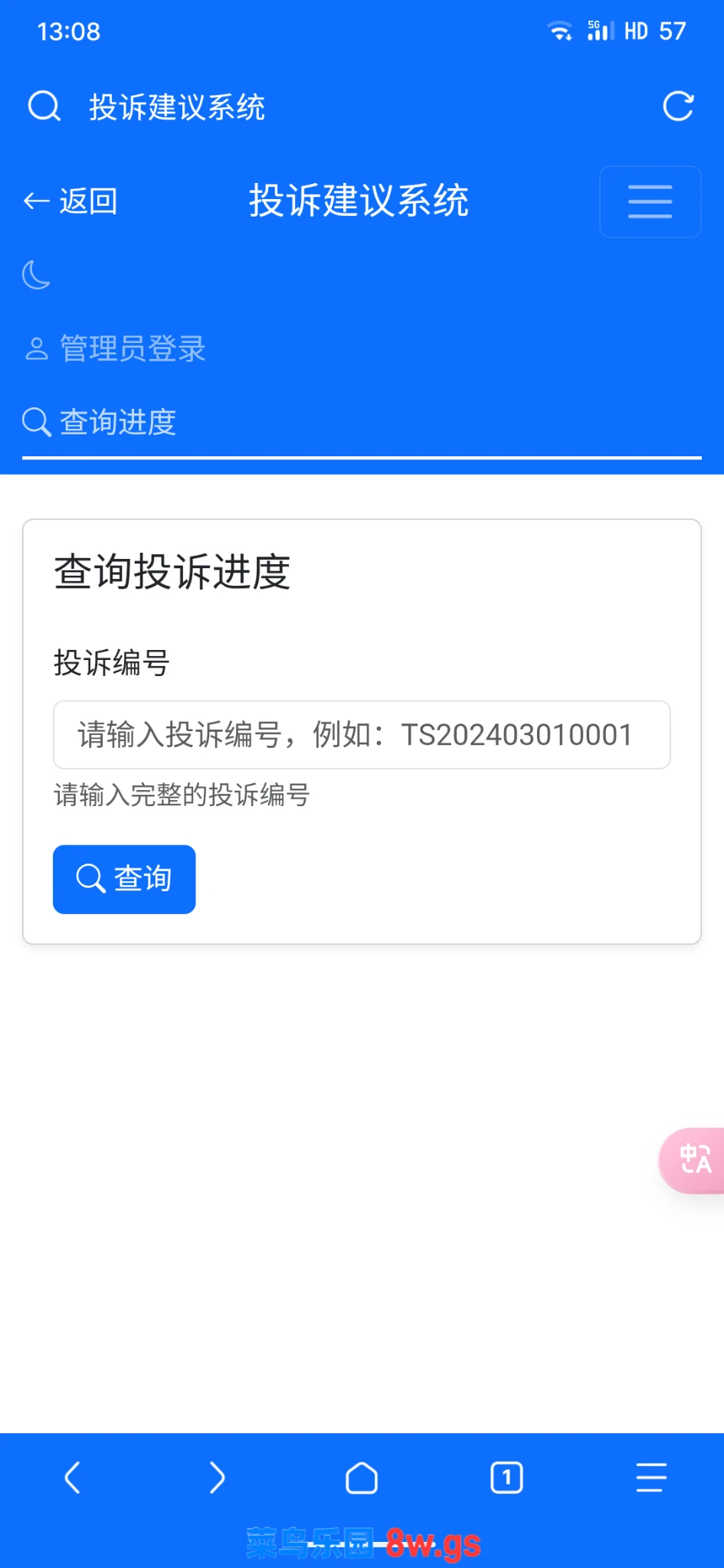
Task: Toggle dark mode with the moon icon
Action: coord(36,275)
